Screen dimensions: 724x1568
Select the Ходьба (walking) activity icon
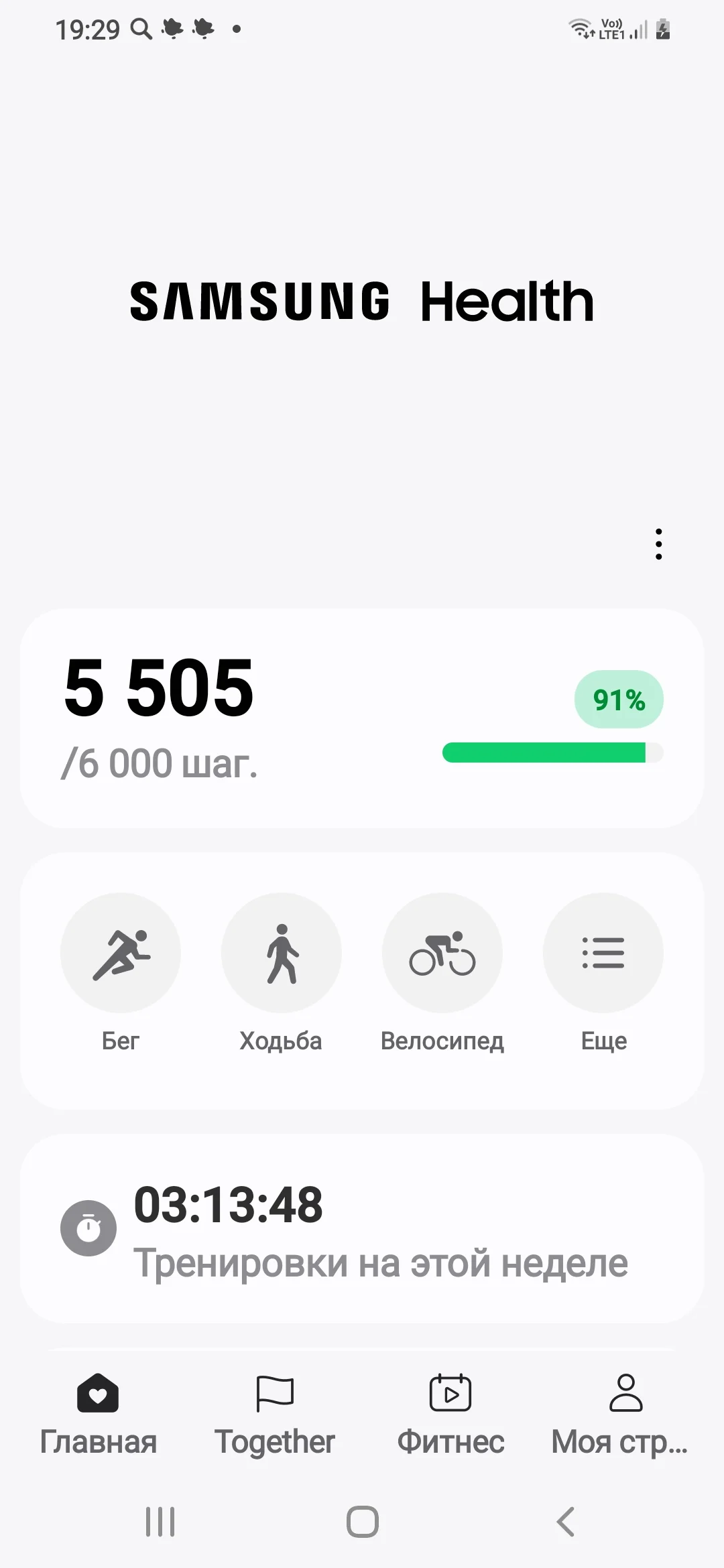click(x=282, y=952)
